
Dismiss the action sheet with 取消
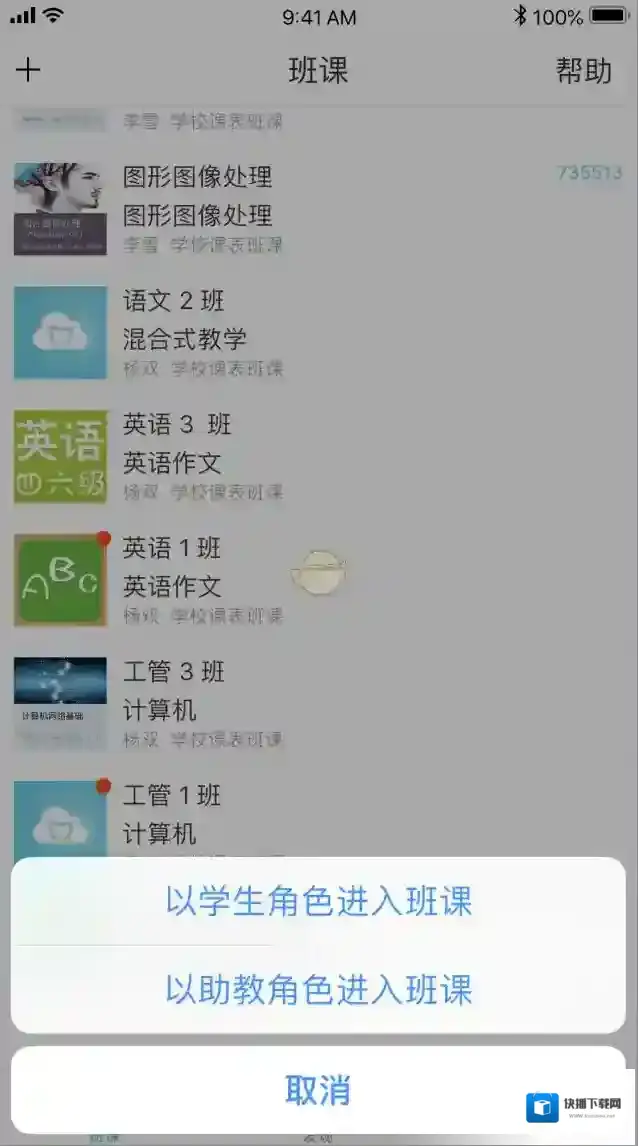318,1089
